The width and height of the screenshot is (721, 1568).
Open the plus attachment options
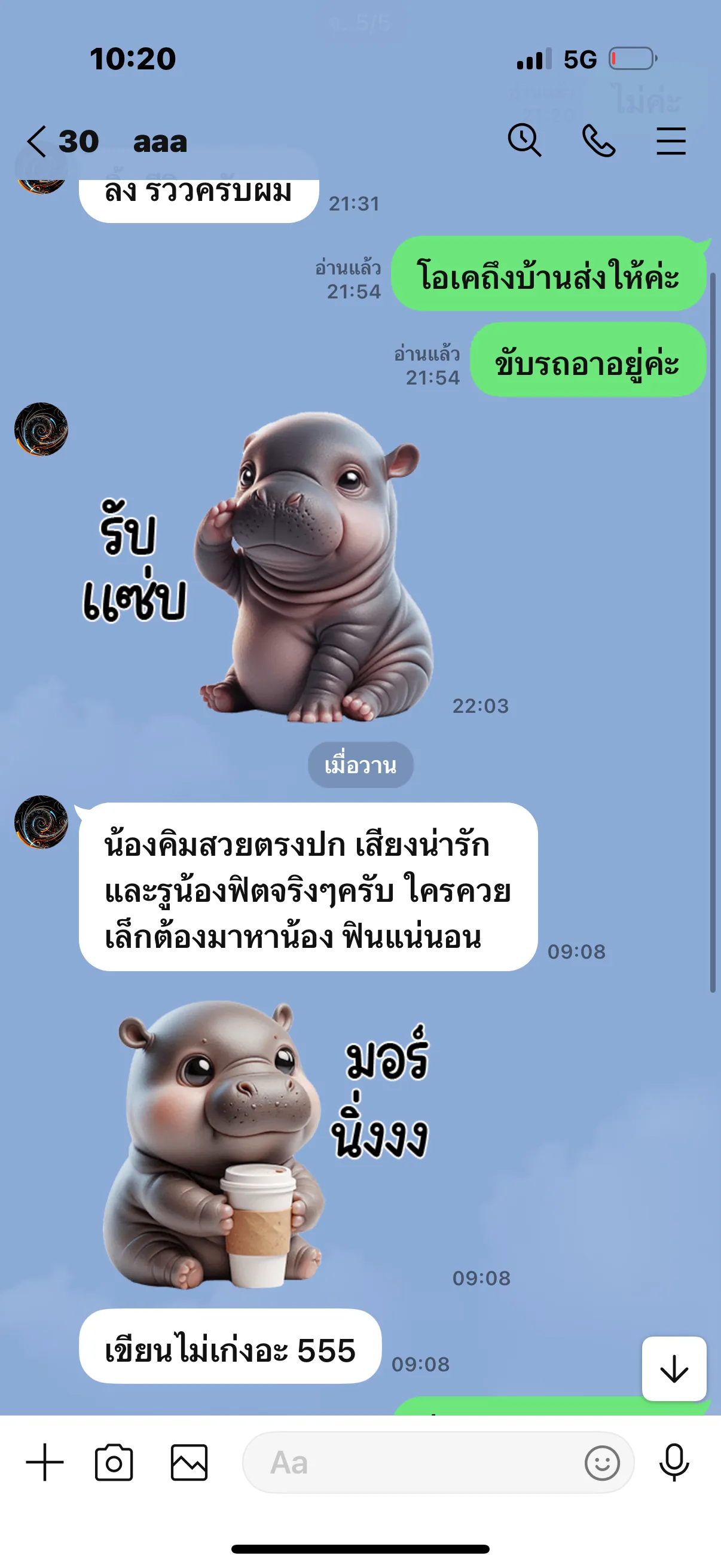(44, 1462)
